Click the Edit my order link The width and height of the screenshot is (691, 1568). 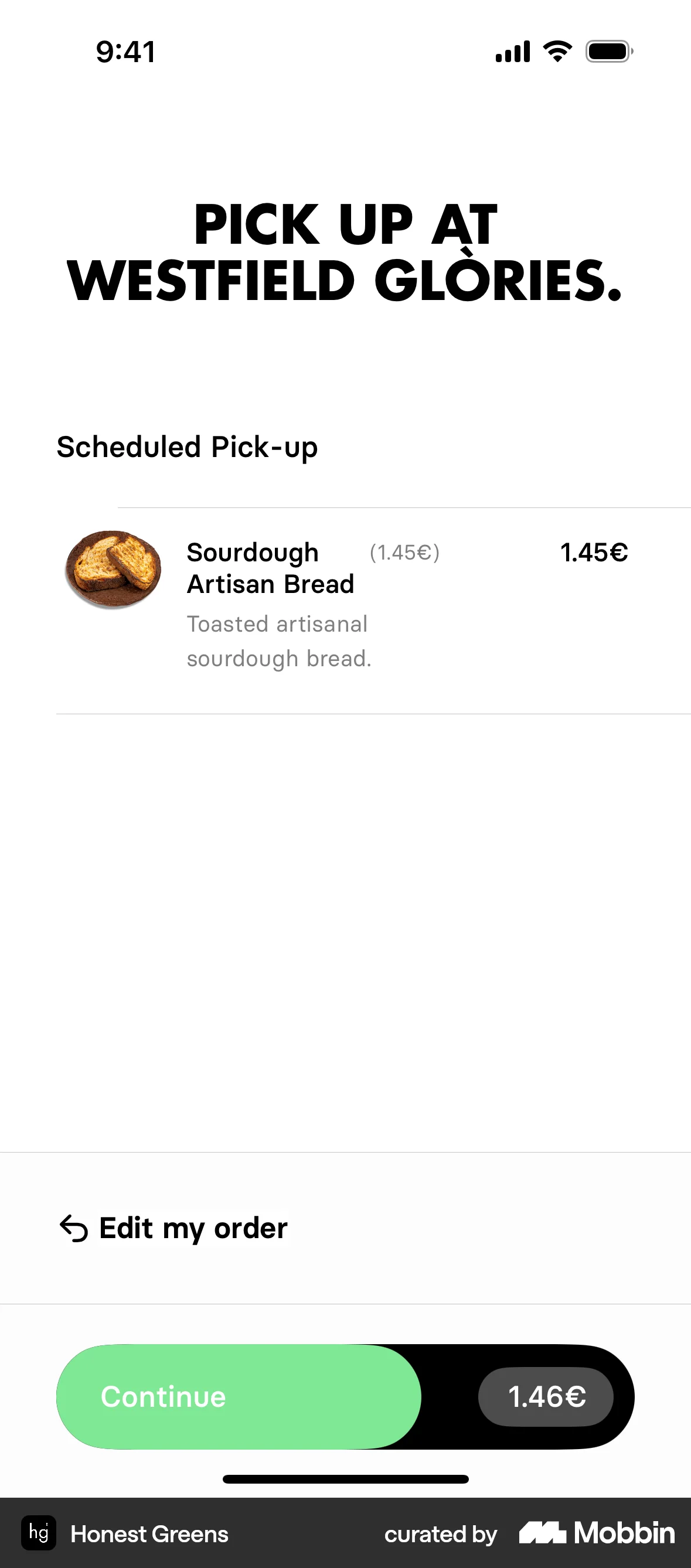click(x=192, y=1227)
